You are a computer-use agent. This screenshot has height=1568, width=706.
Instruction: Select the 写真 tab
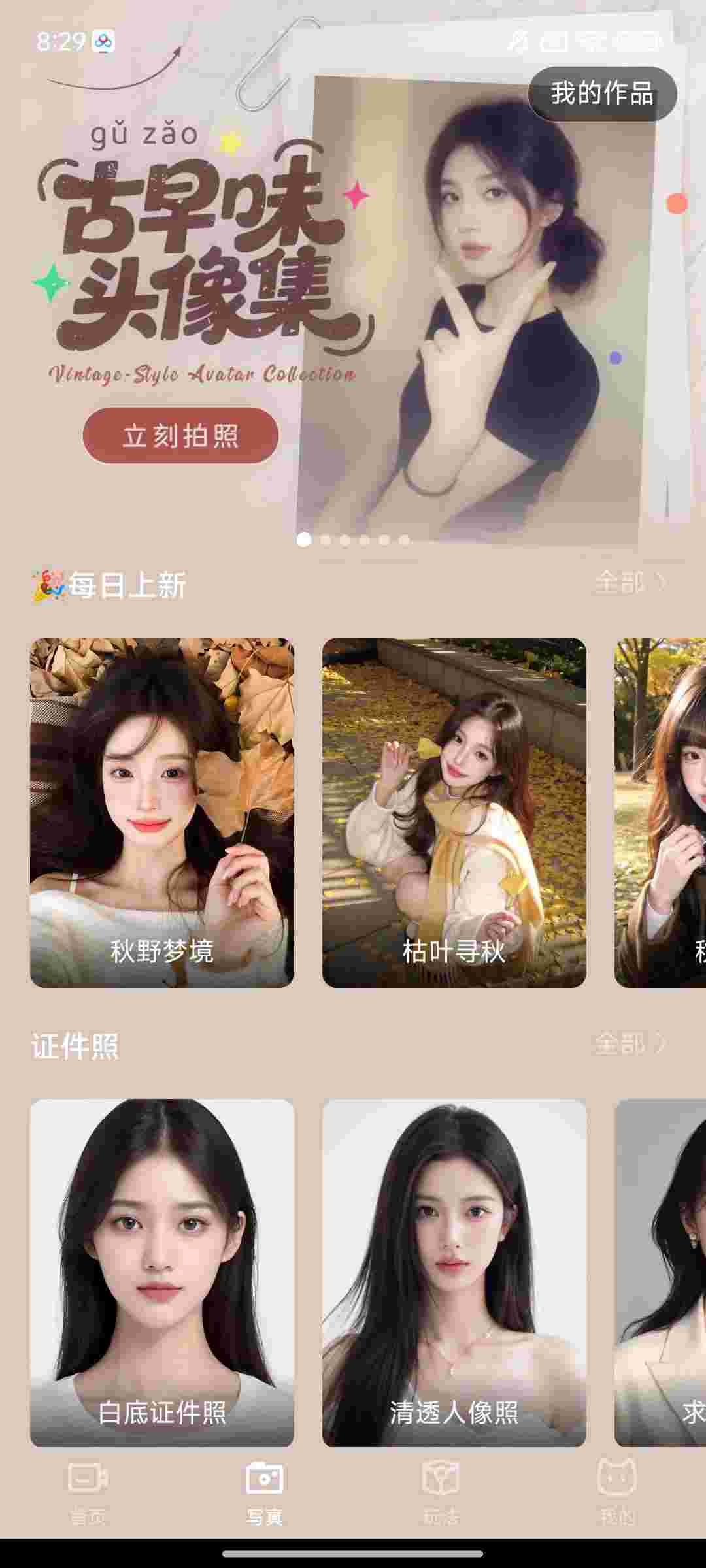click(x=264, y=1492)
